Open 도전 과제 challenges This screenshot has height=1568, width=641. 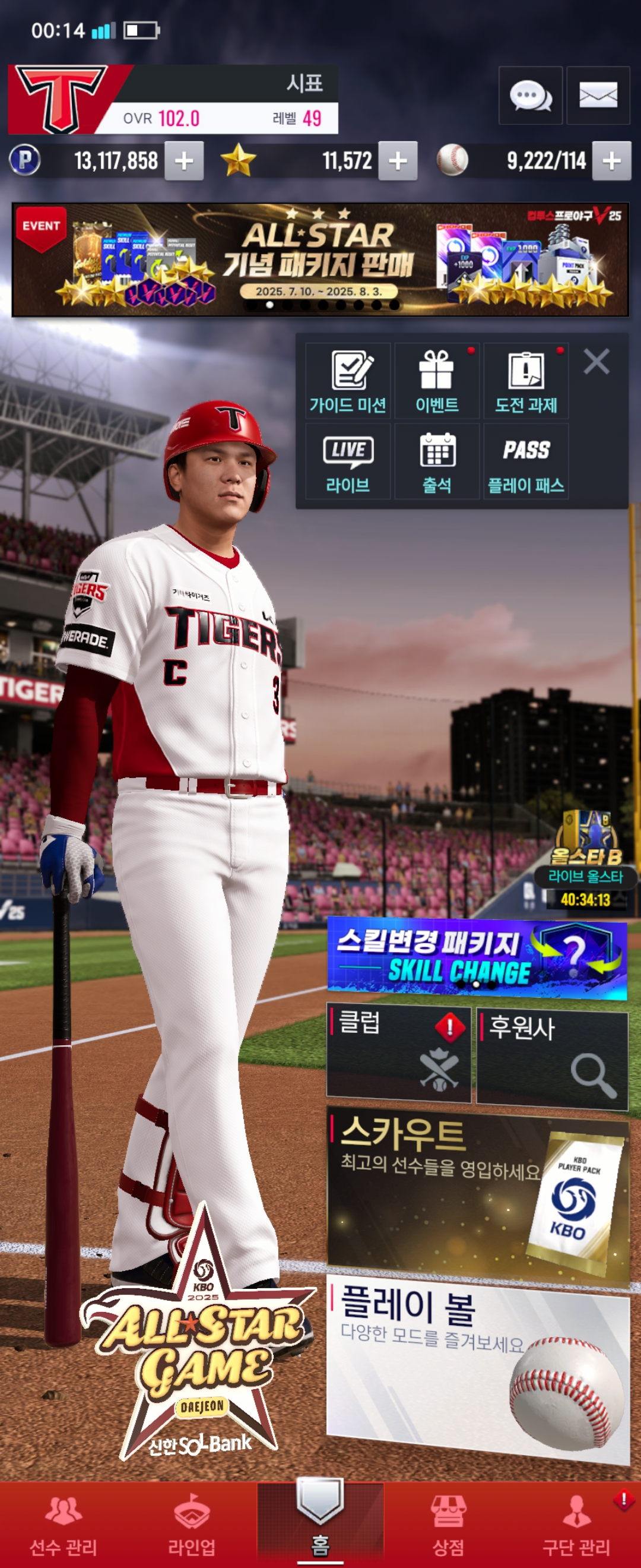525,381
